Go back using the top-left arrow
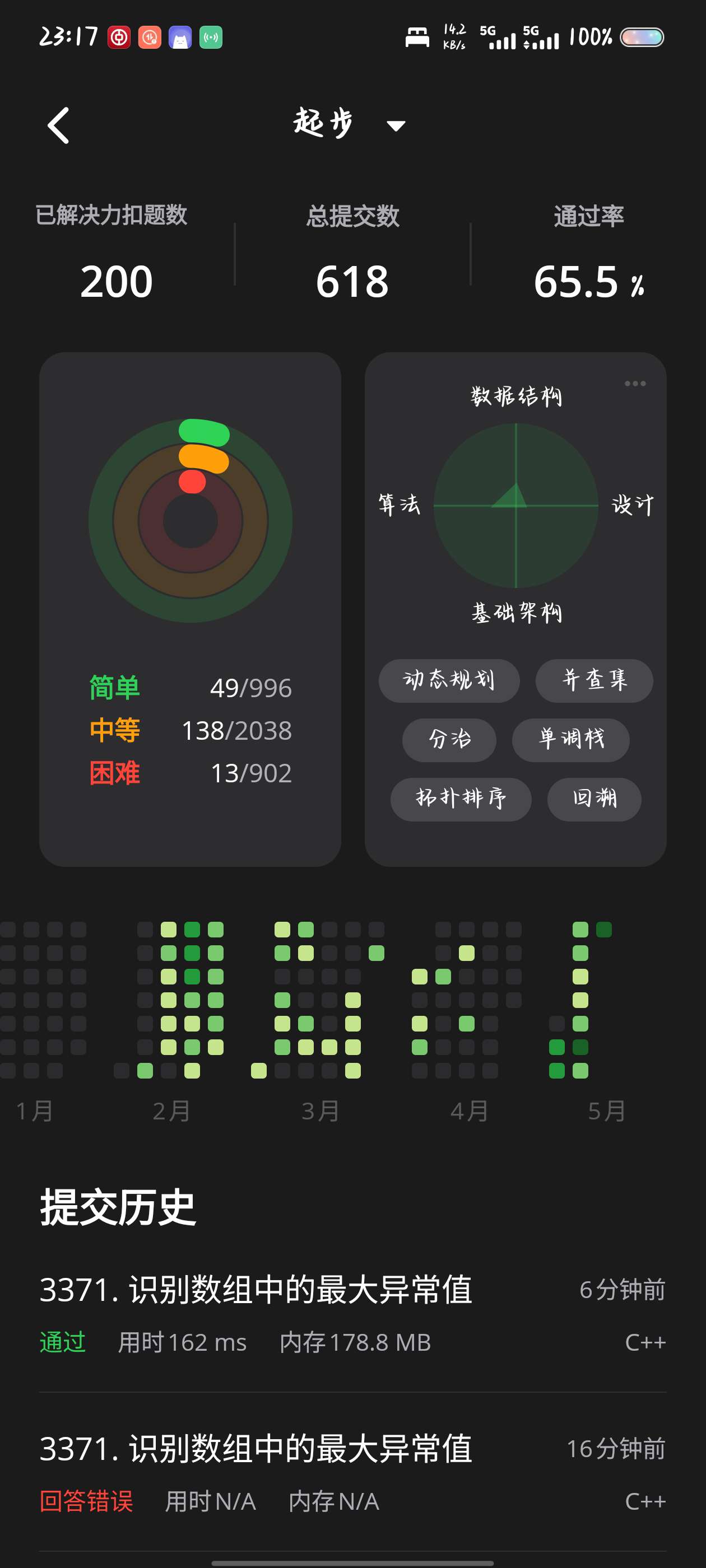The height and width of the screenshot is (1568, 706). point(58,125)
